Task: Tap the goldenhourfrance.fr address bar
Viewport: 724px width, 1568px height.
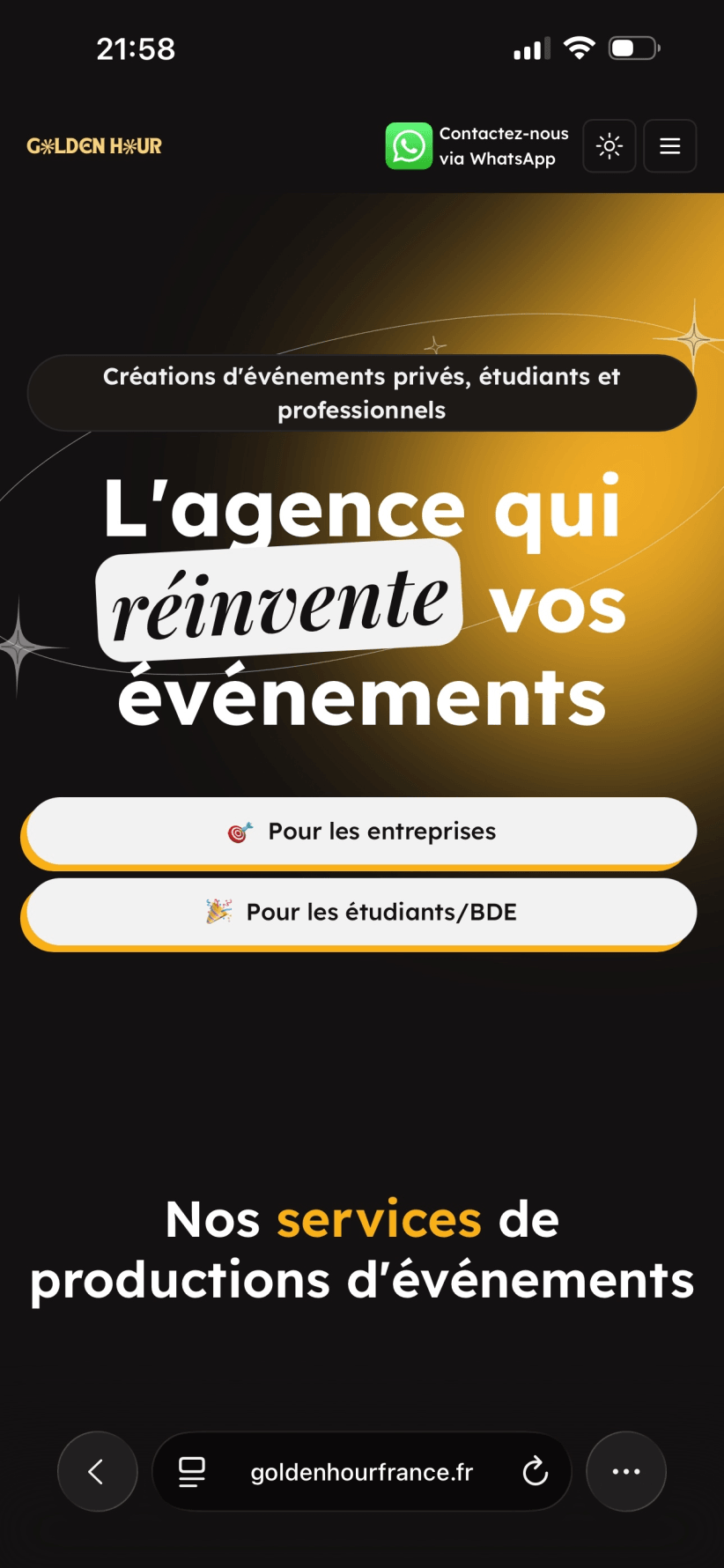Action: (361, 1471)
